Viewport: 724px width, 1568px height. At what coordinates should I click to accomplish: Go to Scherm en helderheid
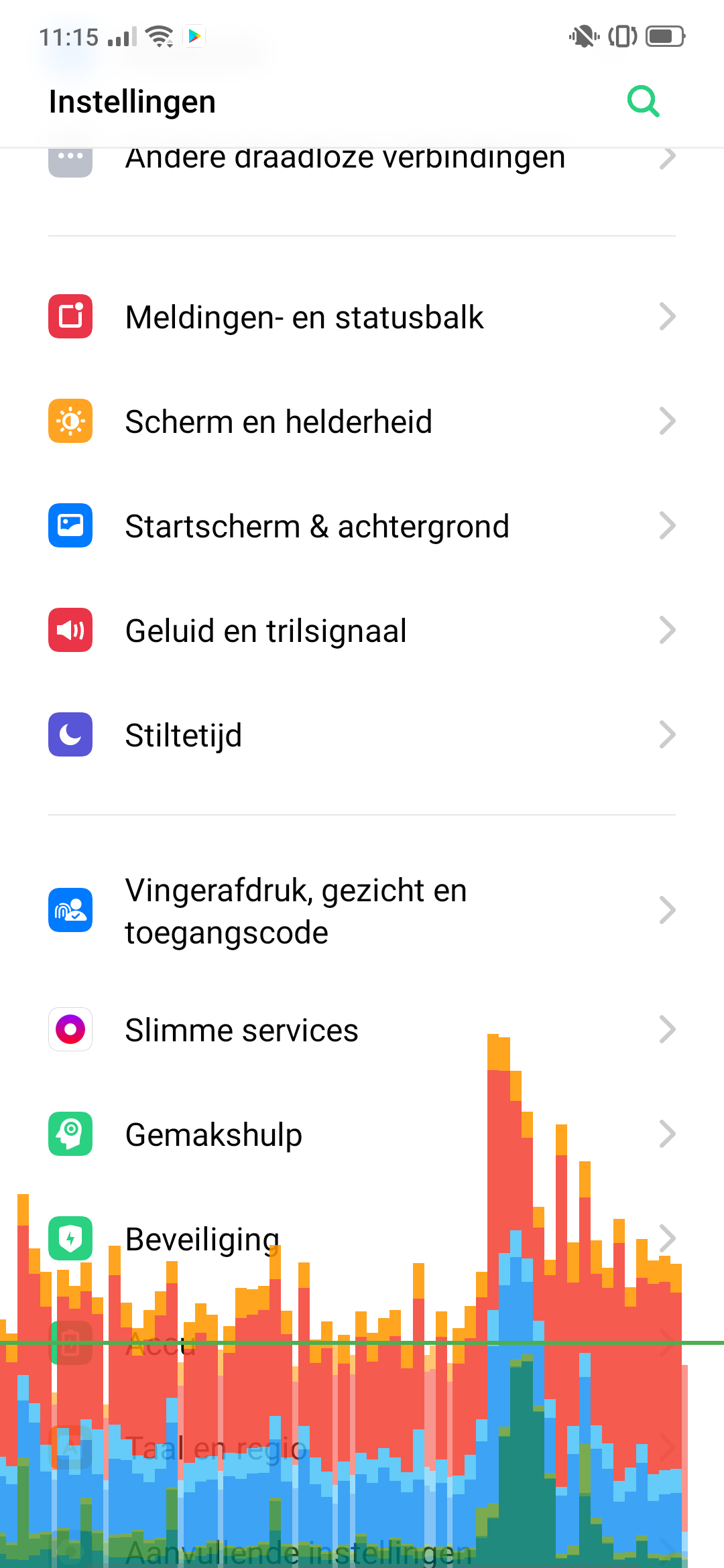[279, 421]
